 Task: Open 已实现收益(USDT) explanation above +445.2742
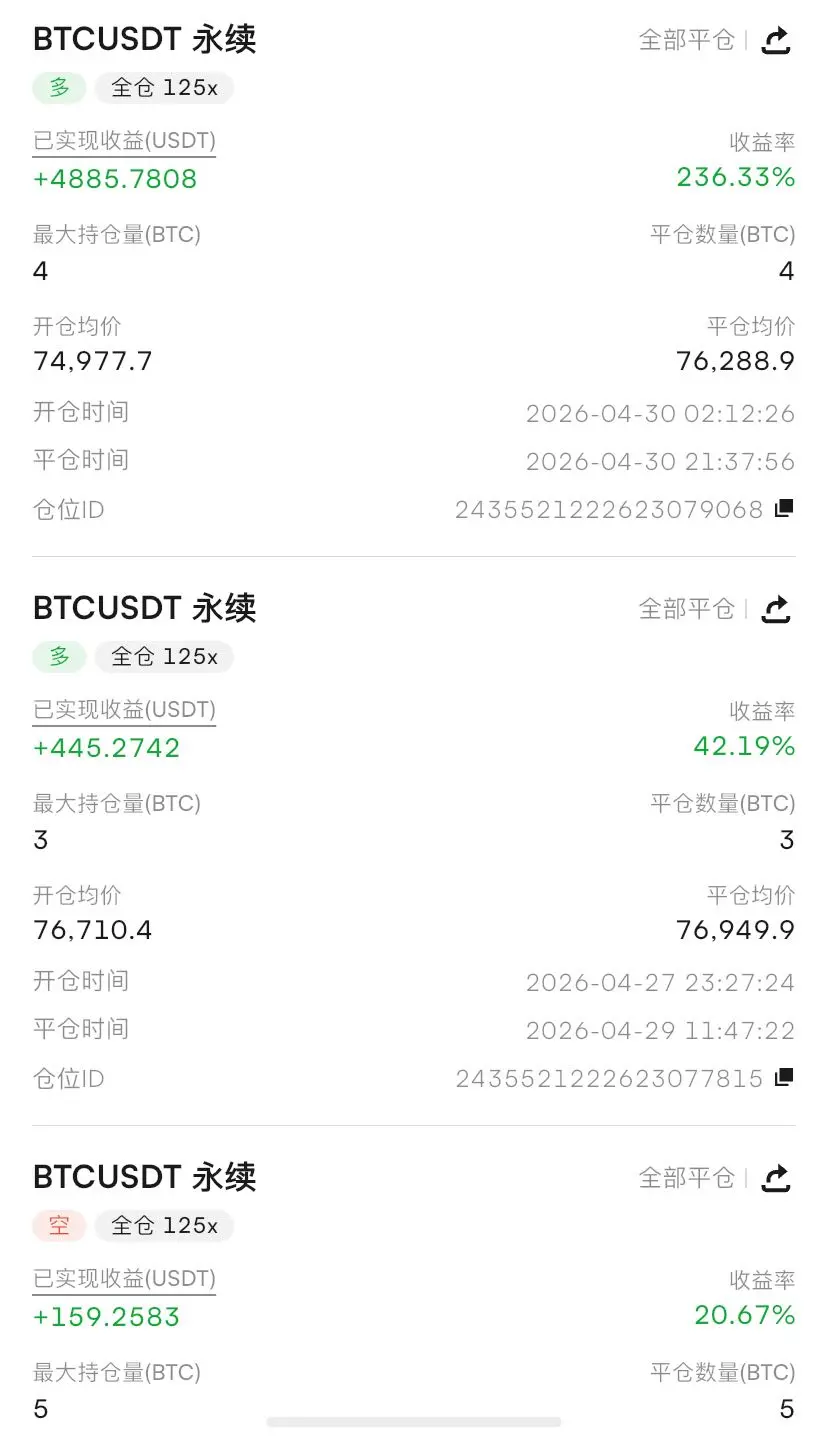124,711
